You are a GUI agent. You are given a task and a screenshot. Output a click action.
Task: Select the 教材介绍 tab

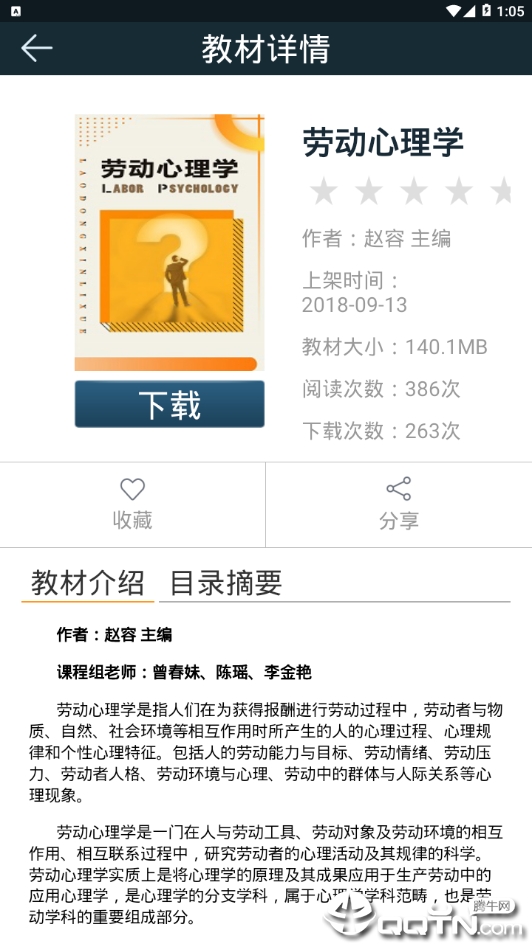coord(88,583)
